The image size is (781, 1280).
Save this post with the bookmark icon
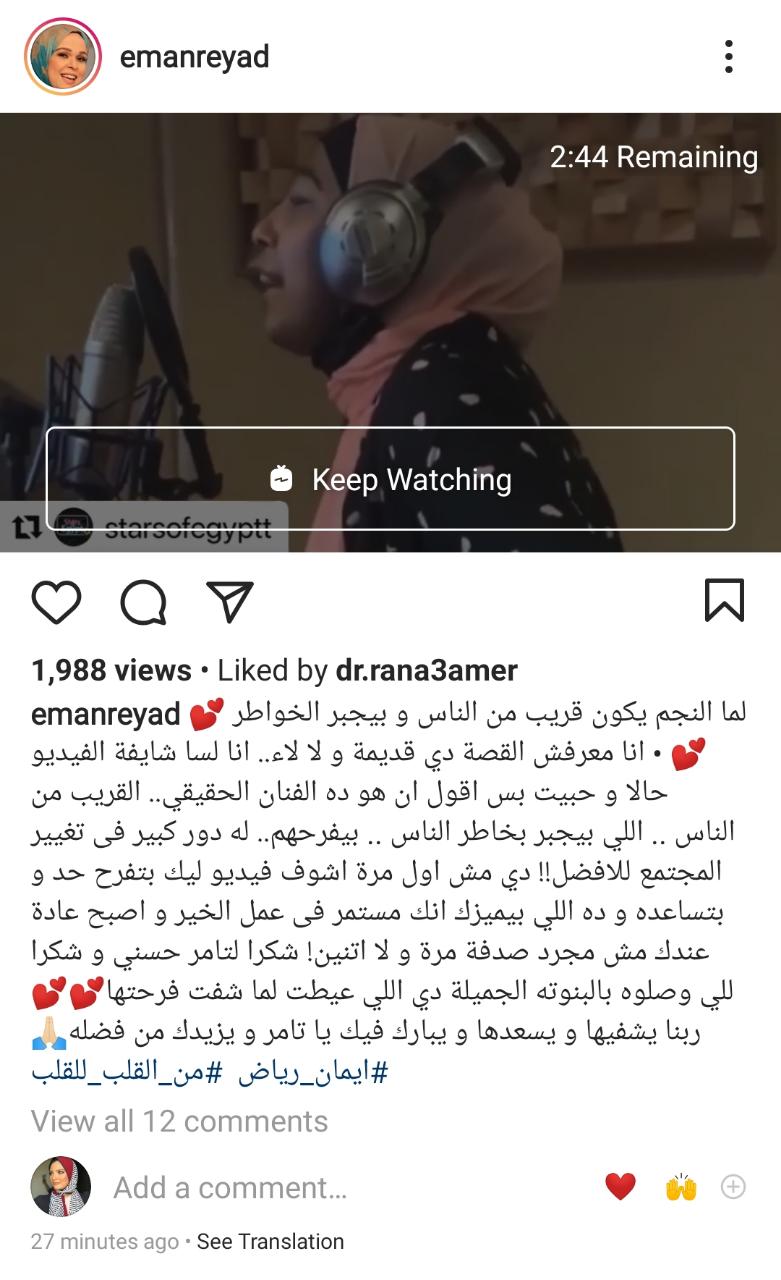[x=724, y=601]
